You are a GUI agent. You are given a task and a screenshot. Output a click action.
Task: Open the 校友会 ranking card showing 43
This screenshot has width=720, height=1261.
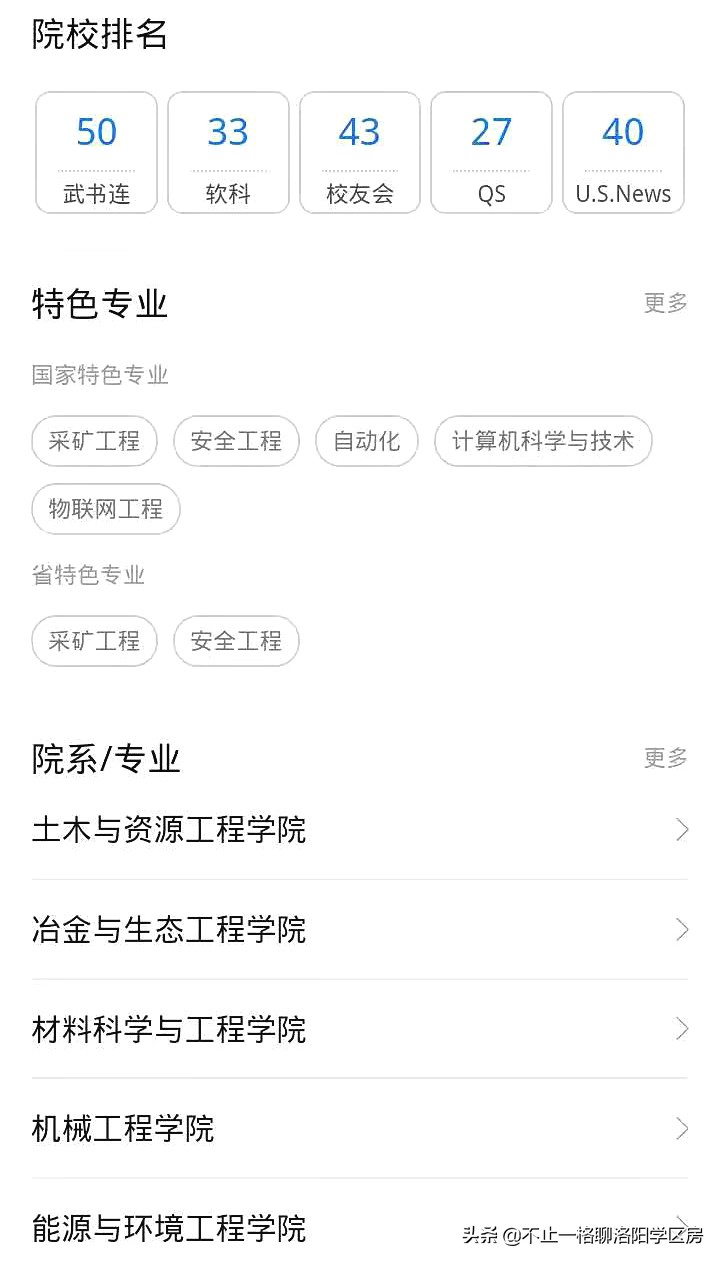pyautogui.click(x=360, y=152)
